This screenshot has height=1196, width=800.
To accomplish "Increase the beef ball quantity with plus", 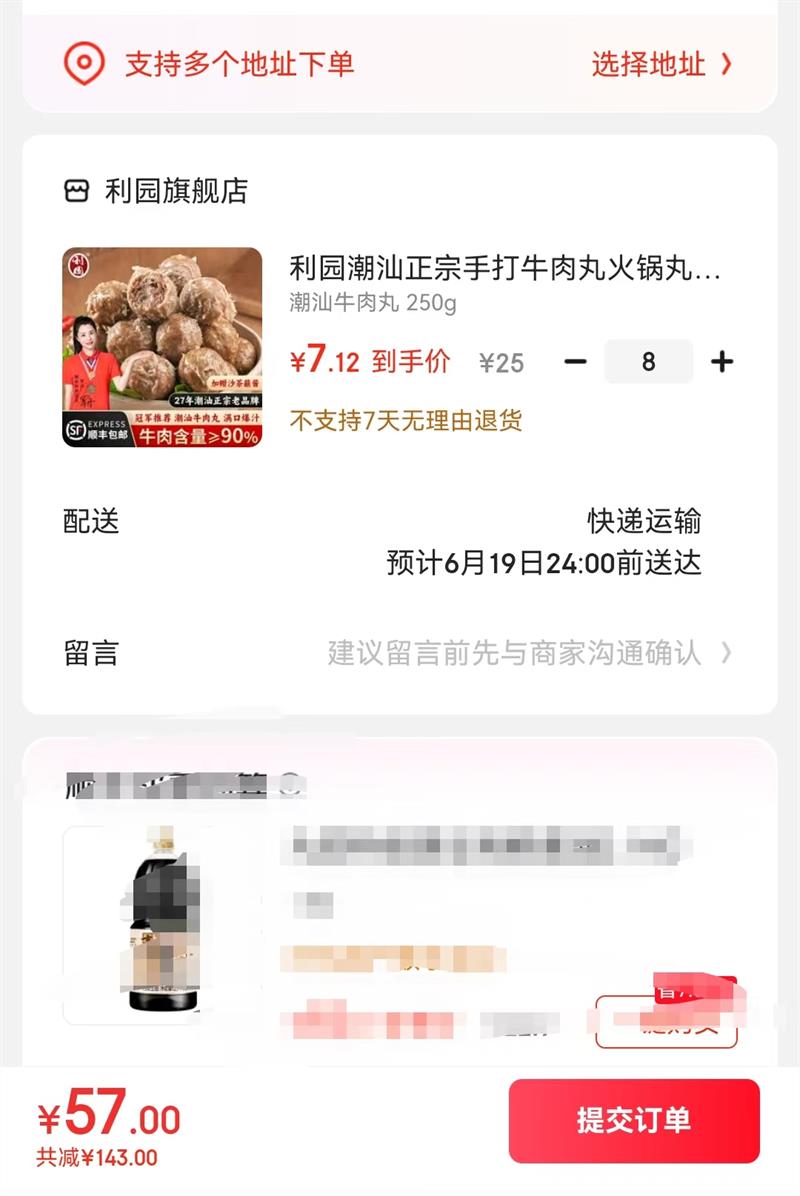I will [721, 362].
